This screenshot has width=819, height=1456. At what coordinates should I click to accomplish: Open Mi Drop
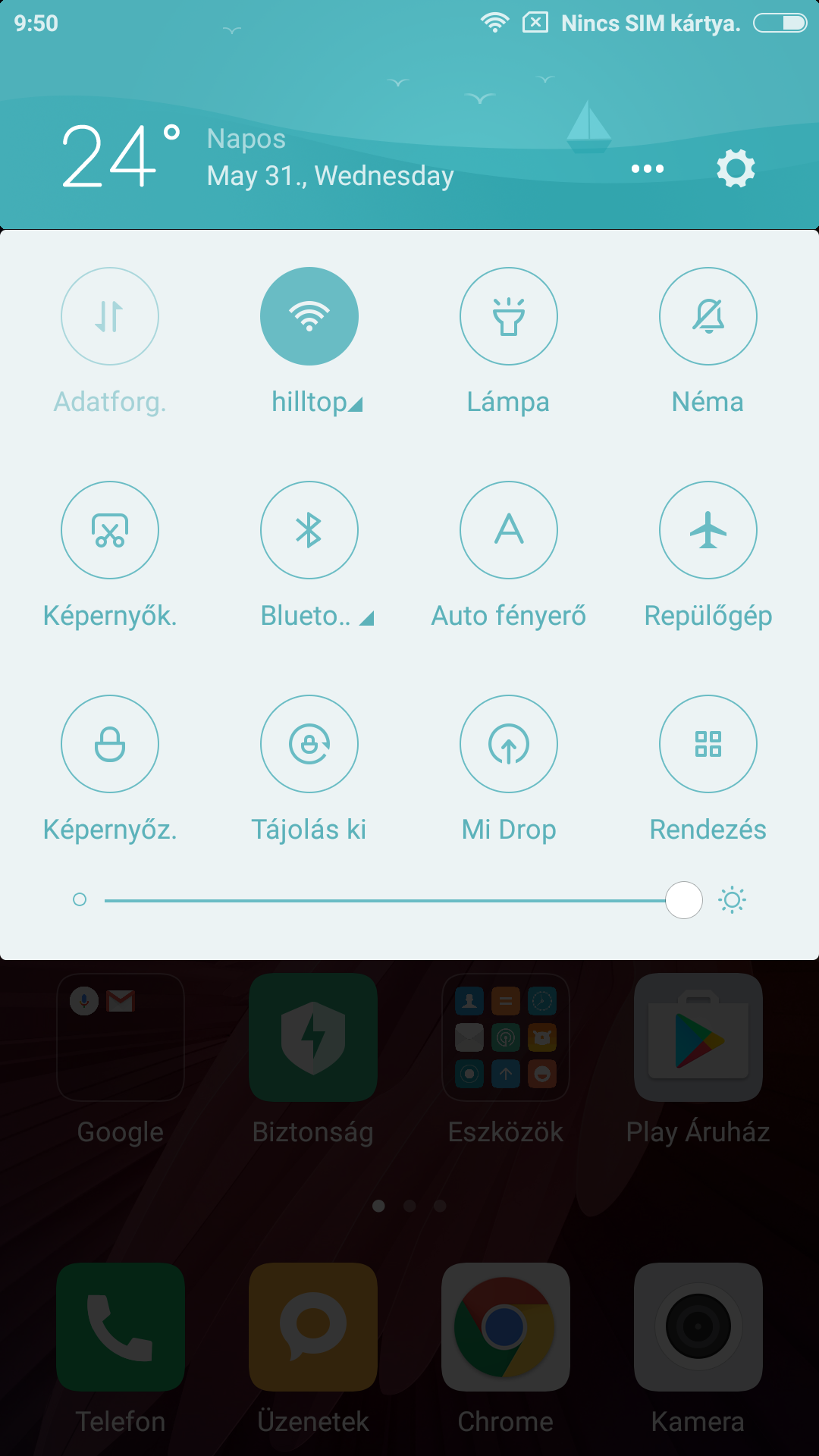(509, 744)
